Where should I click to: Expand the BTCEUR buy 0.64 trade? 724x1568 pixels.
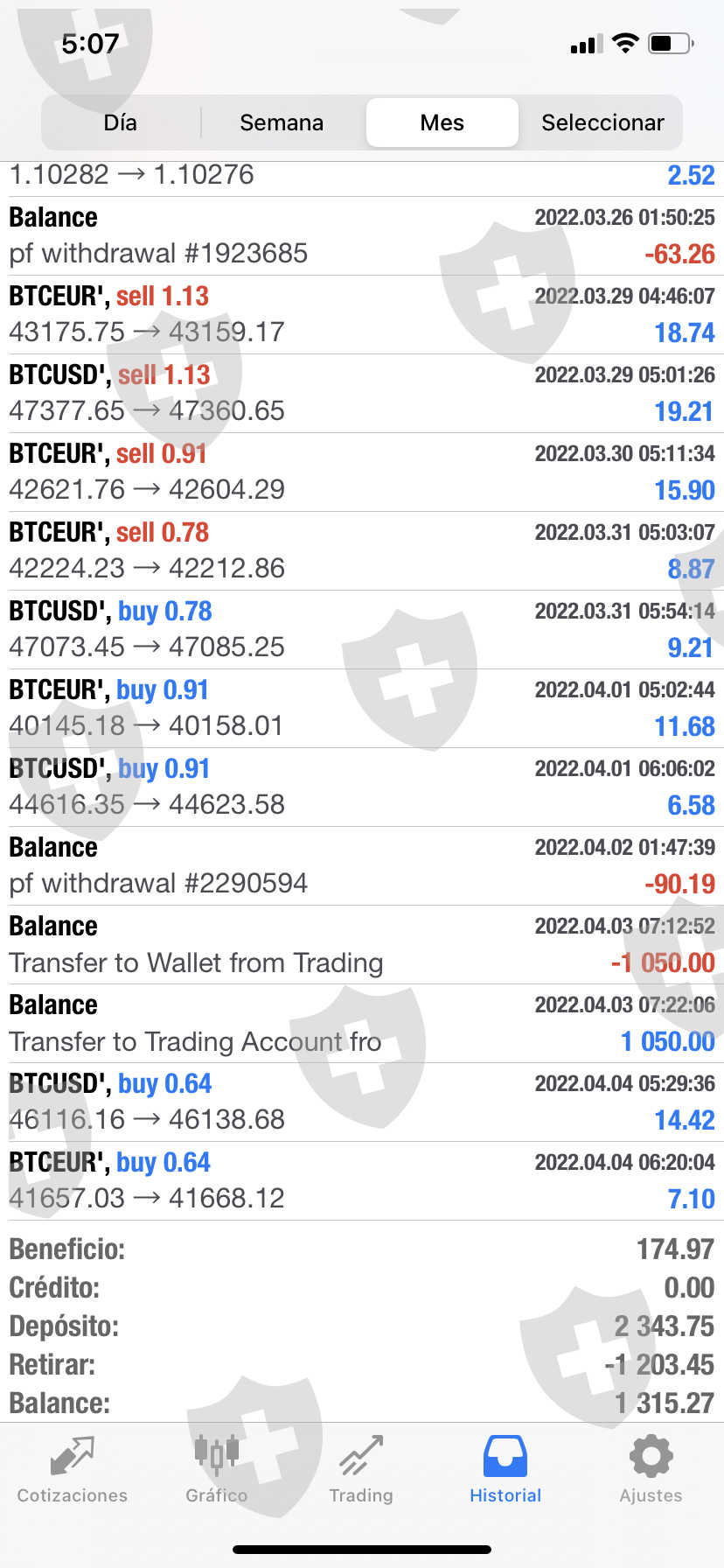click(362, 1180)
